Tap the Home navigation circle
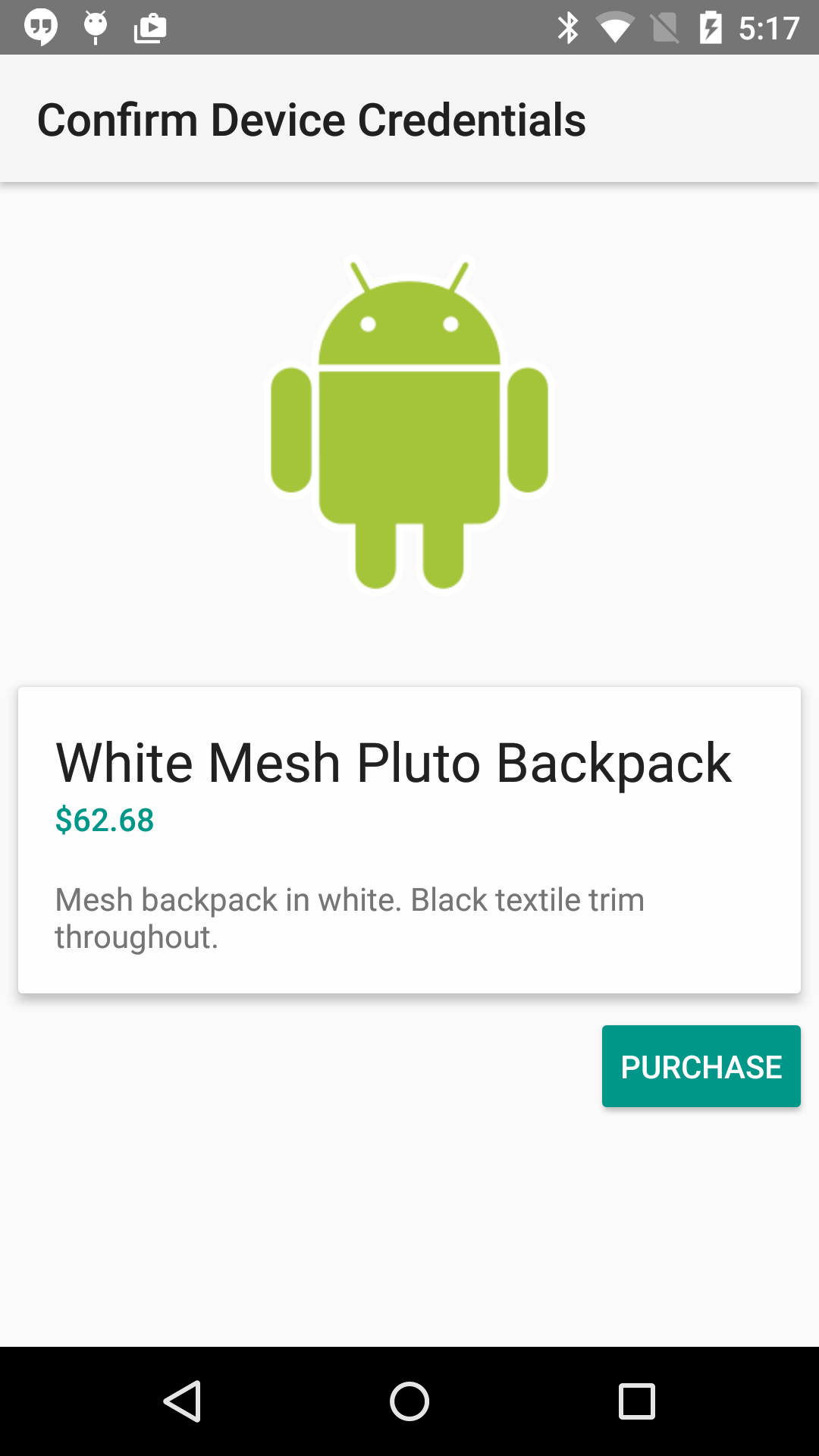This screenshot has width=819, height=1456. [x=409, y=1401]
